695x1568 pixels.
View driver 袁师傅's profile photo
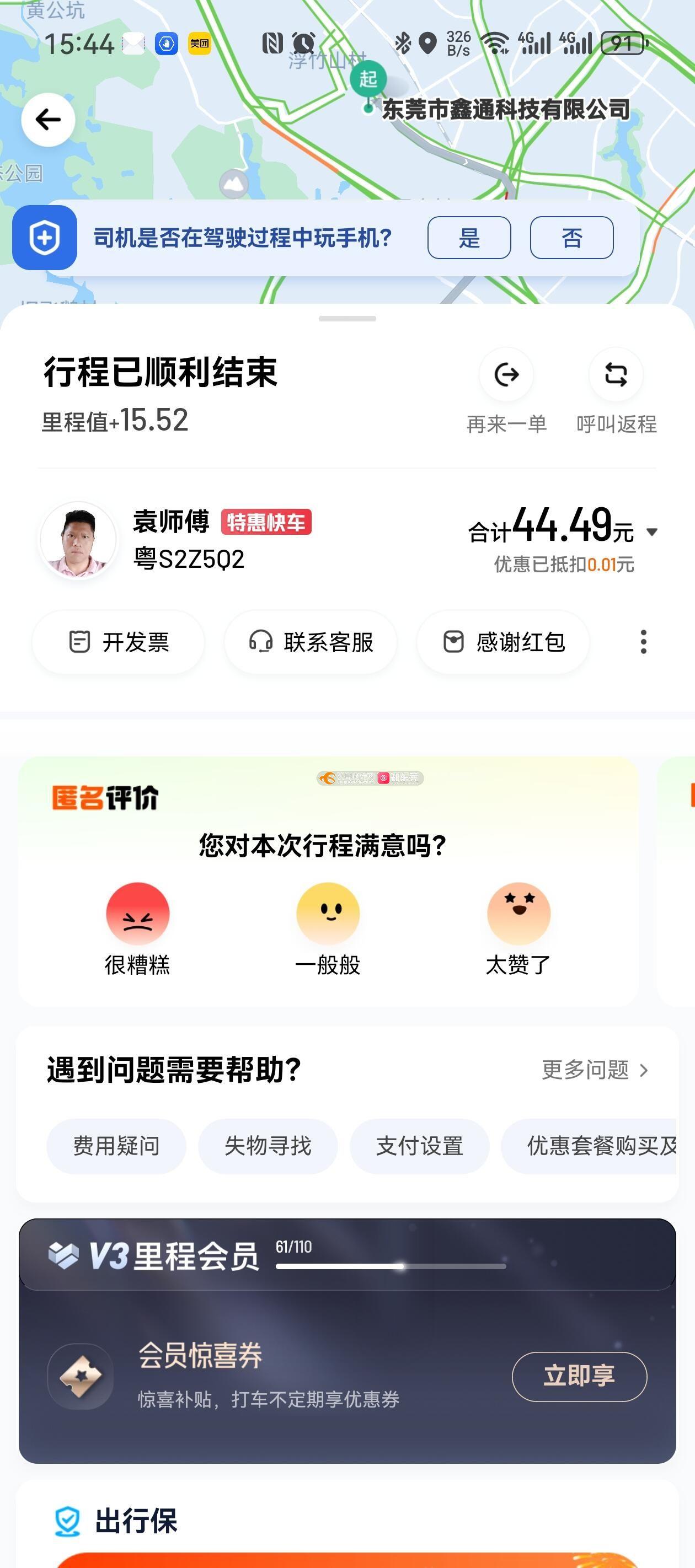tap(78, 540)
